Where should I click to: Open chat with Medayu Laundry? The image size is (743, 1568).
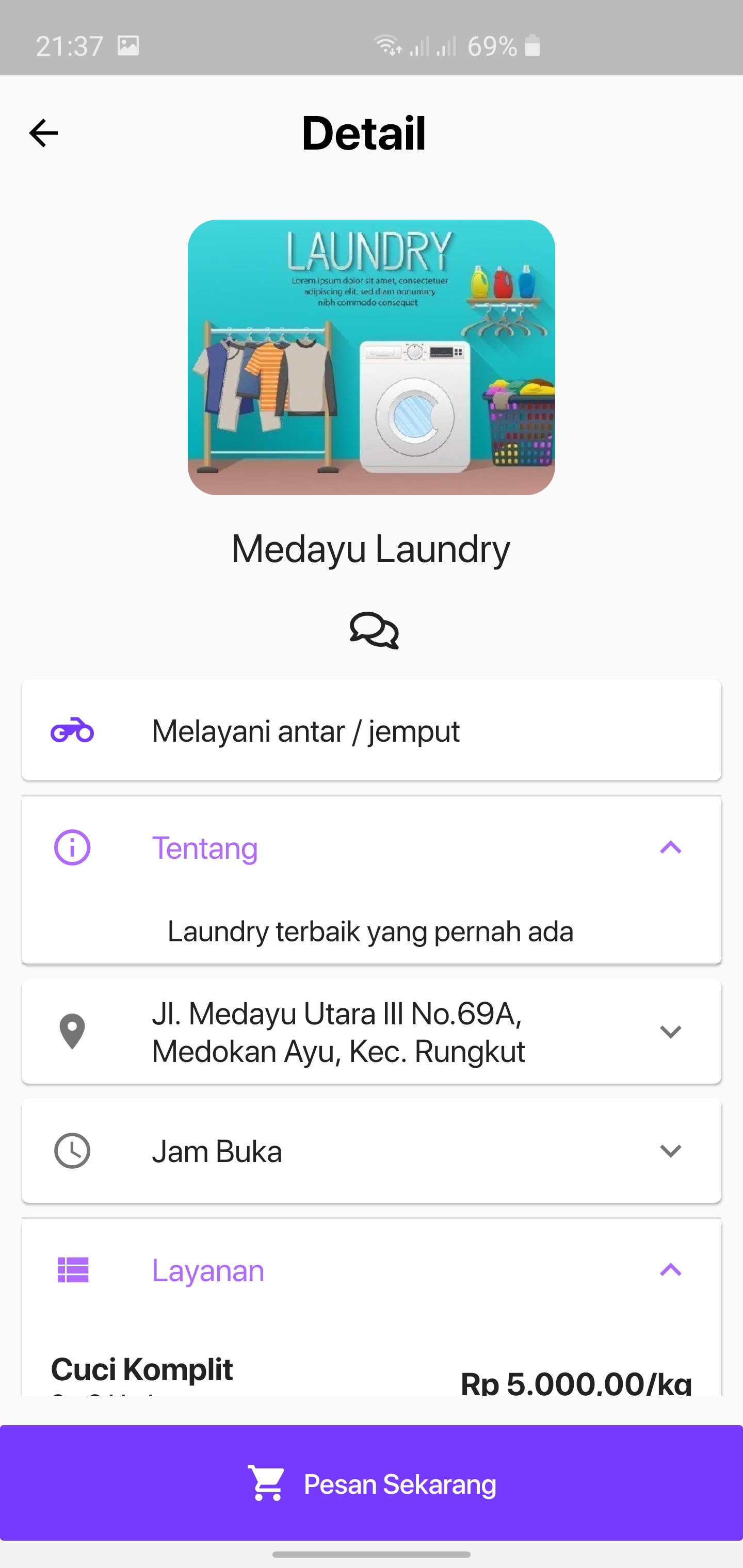tap(374, 631)
